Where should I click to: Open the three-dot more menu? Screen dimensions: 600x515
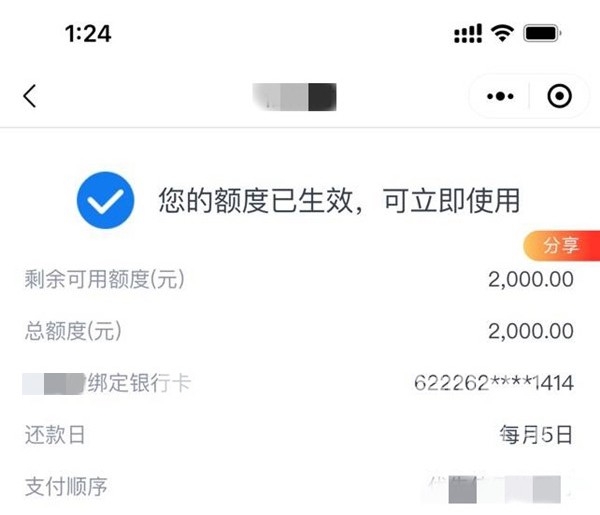pyautogui.click(x=500, y=96)
